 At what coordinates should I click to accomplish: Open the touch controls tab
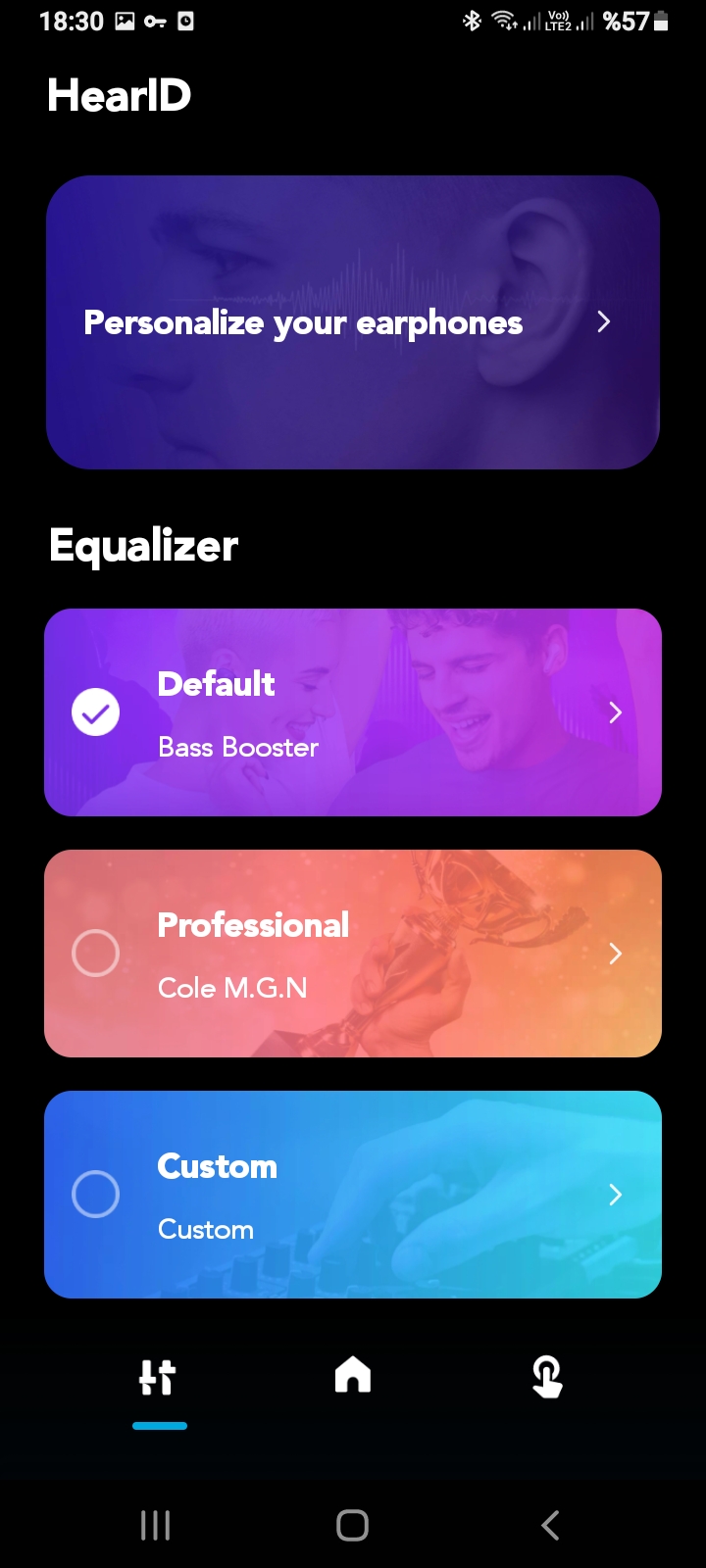[547, 1376]
